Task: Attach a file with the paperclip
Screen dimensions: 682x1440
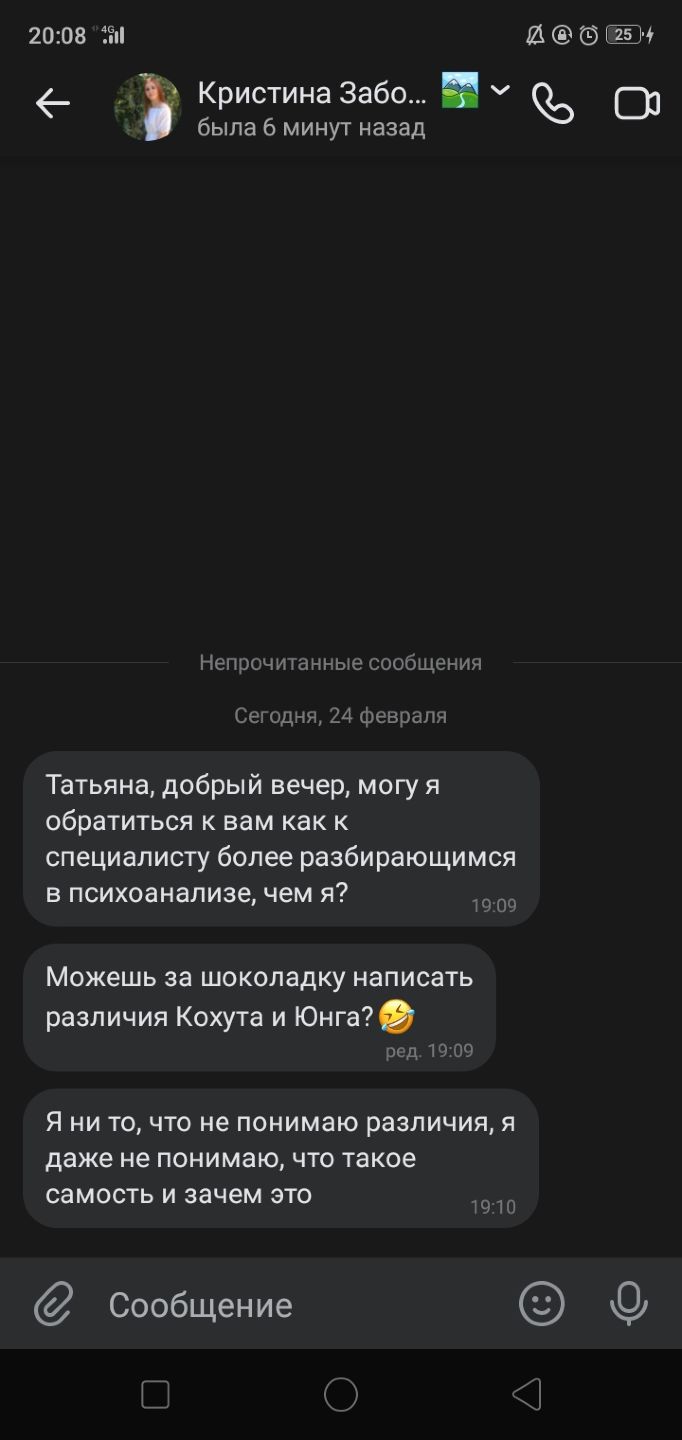Action: pos(53,1305)
